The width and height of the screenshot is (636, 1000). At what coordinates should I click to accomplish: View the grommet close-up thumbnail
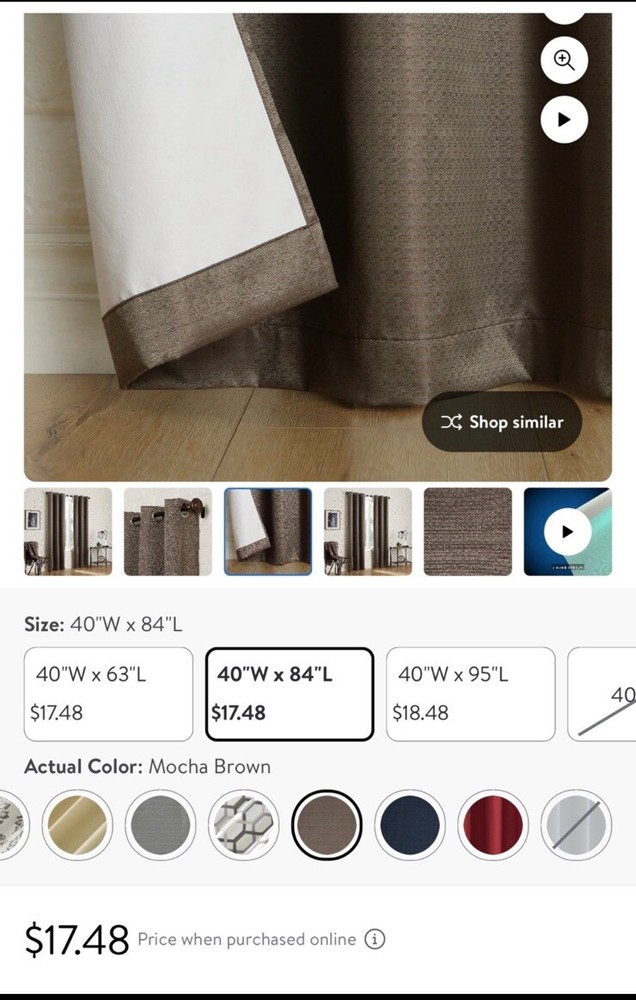coord(168,531)
